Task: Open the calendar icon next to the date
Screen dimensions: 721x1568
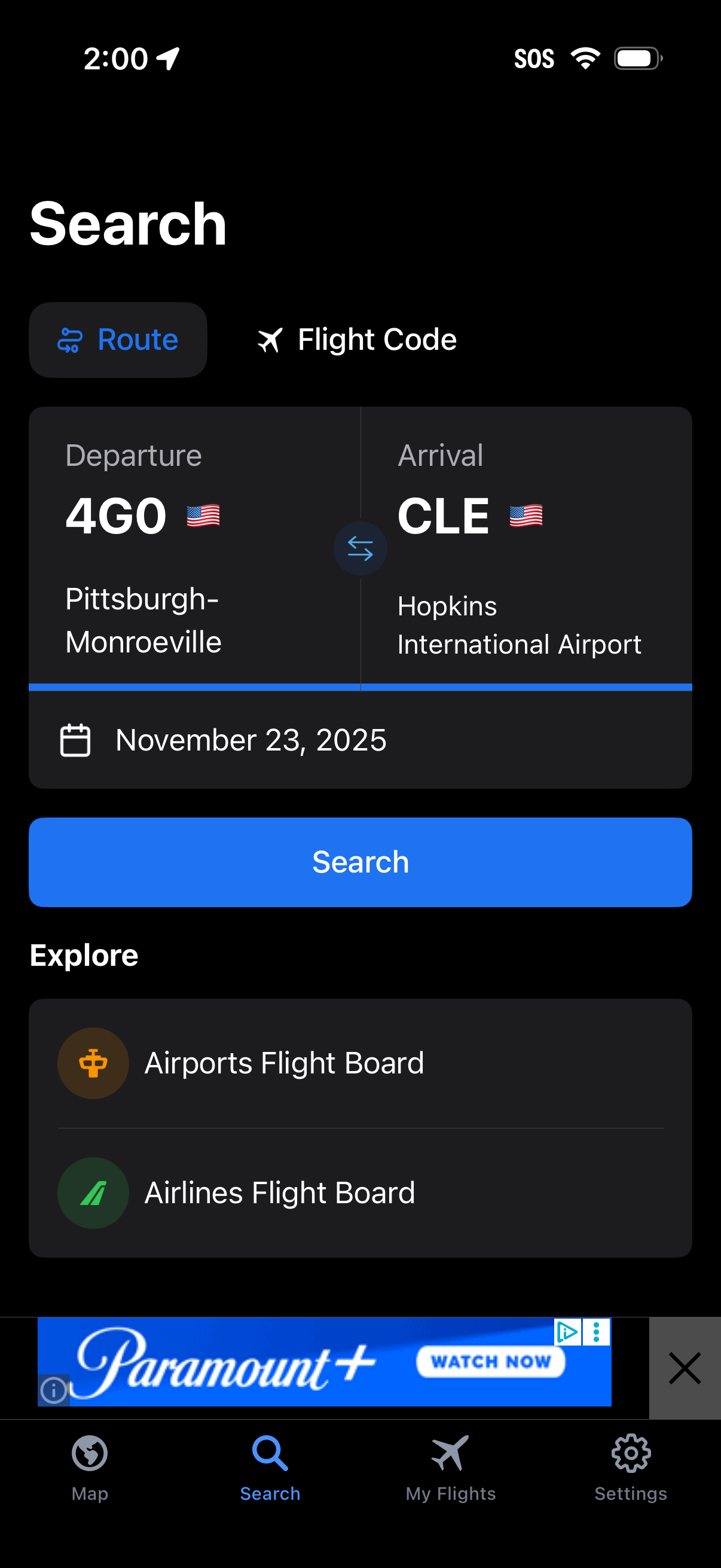Action: 75,740
